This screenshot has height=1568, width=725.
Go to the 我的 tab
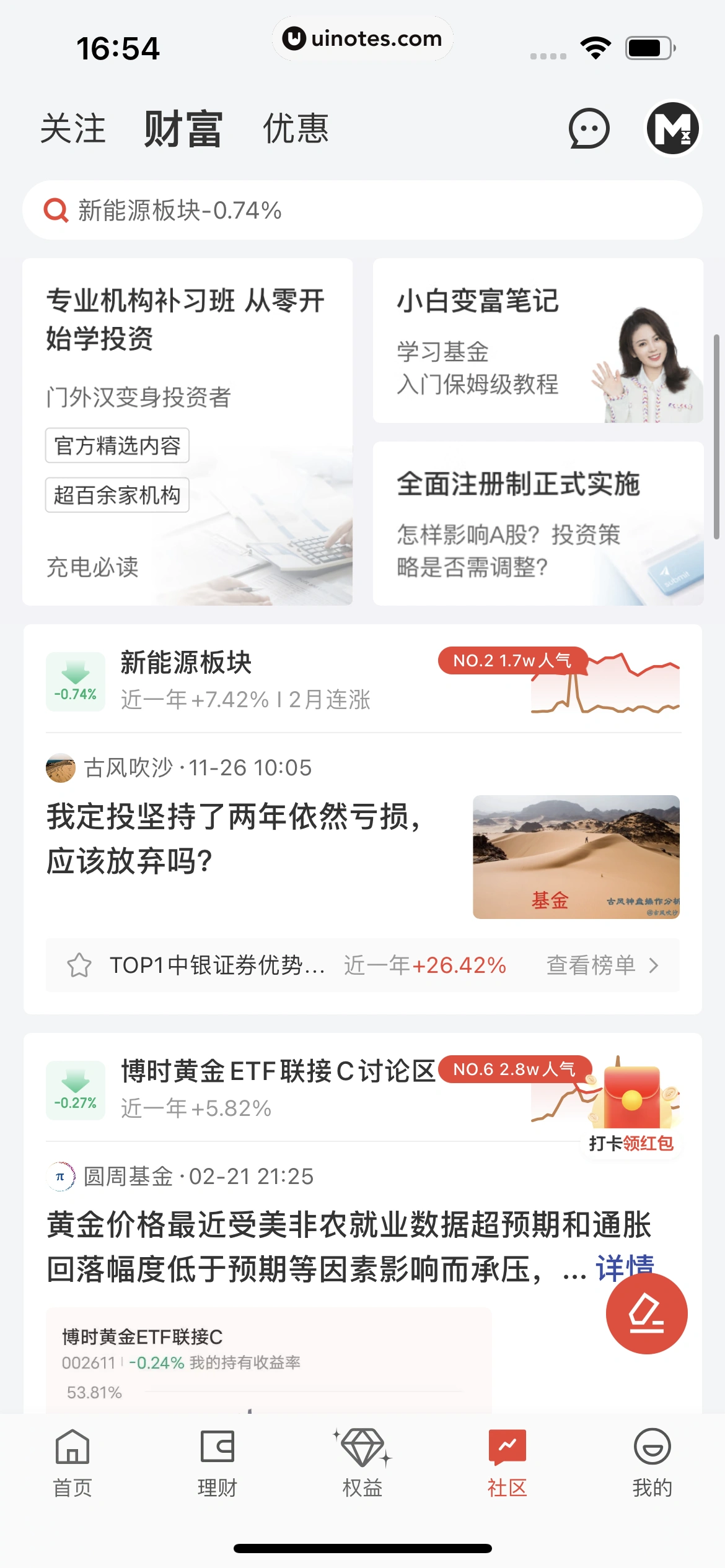tap(652, 1463)
